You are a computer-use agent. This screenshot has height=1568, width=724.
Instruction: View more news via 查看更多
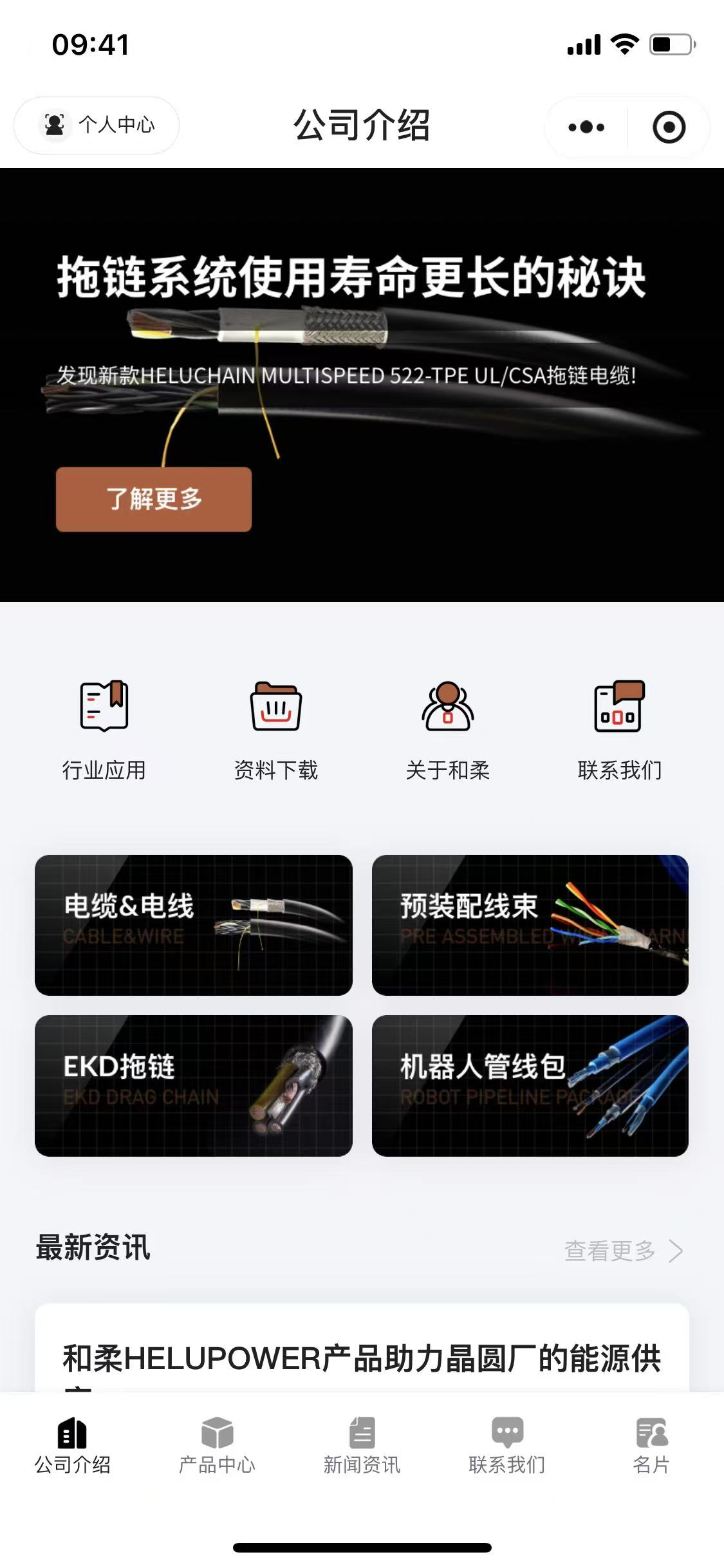[624, 1251]
